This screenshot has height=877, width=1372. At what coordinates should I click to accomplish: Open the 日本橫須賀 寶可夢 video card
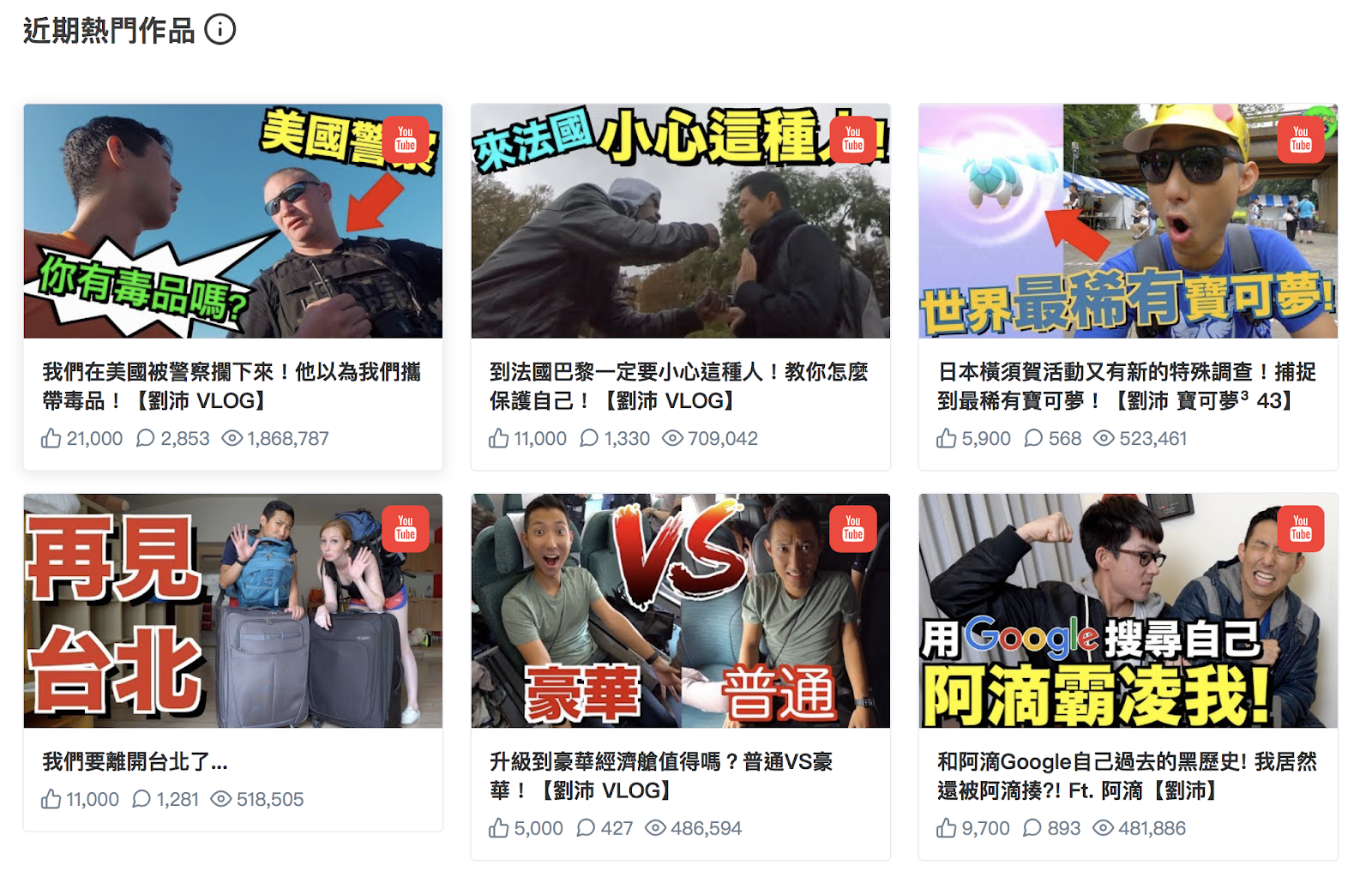point(1128,221)
